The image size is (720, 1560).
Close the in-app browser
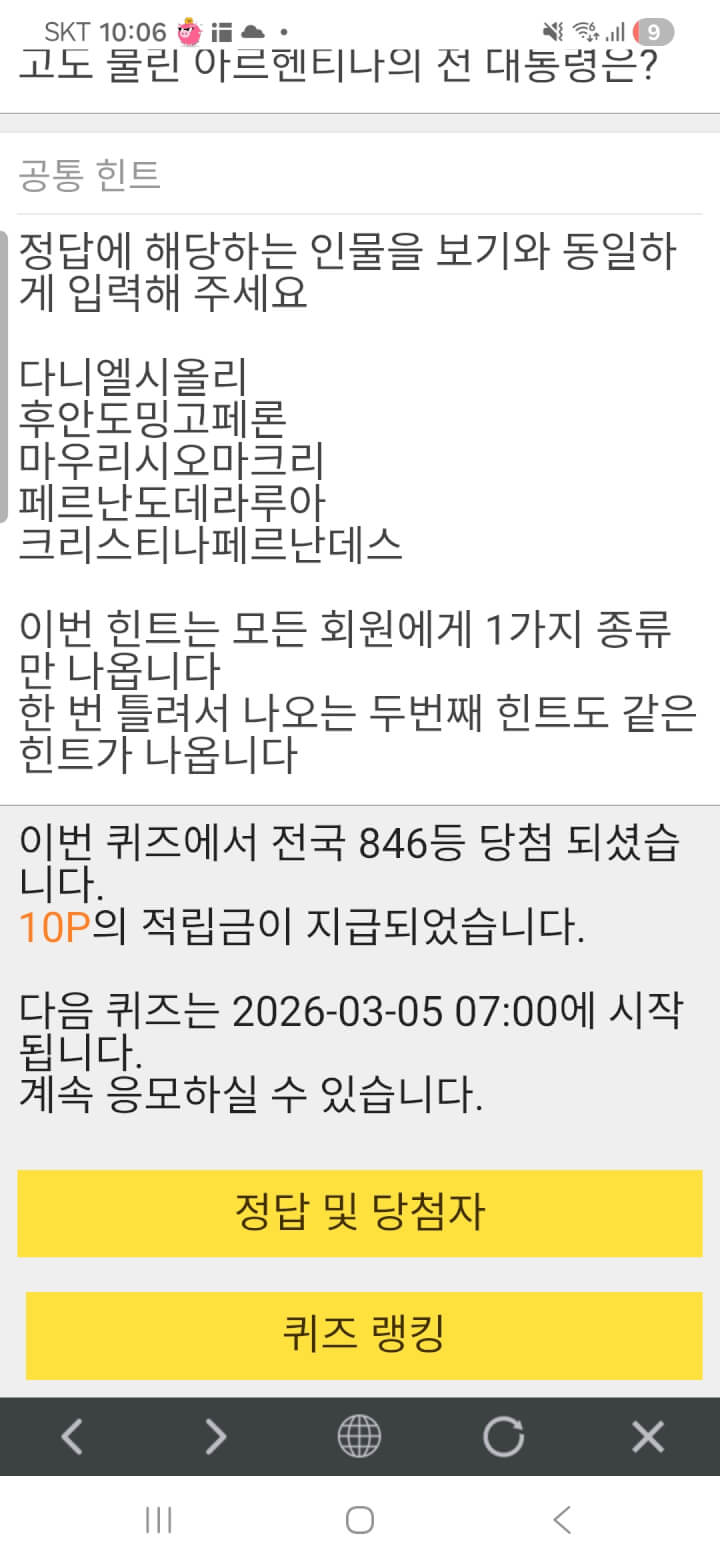coord(648,1437)
